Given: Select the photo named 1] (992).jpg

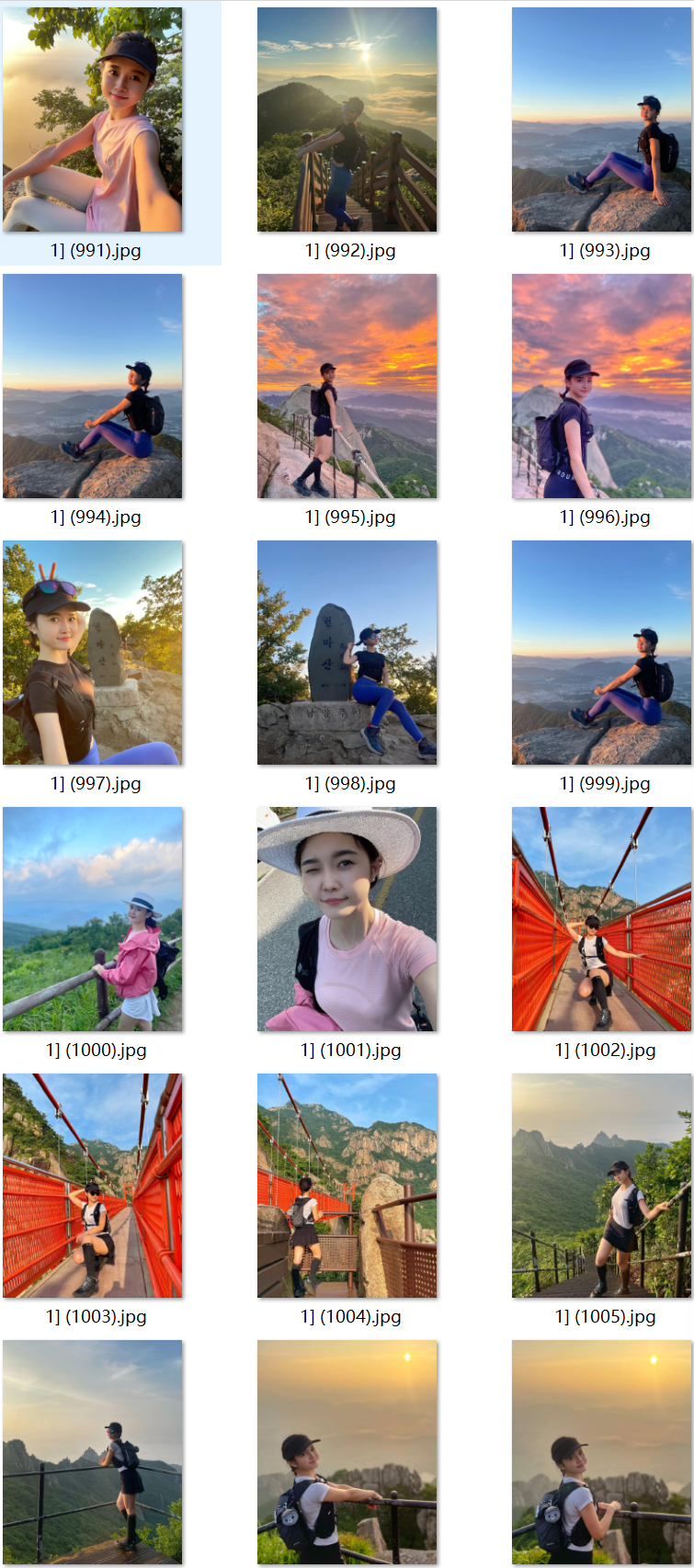Looking at the screenshot, I should point(347,119).
